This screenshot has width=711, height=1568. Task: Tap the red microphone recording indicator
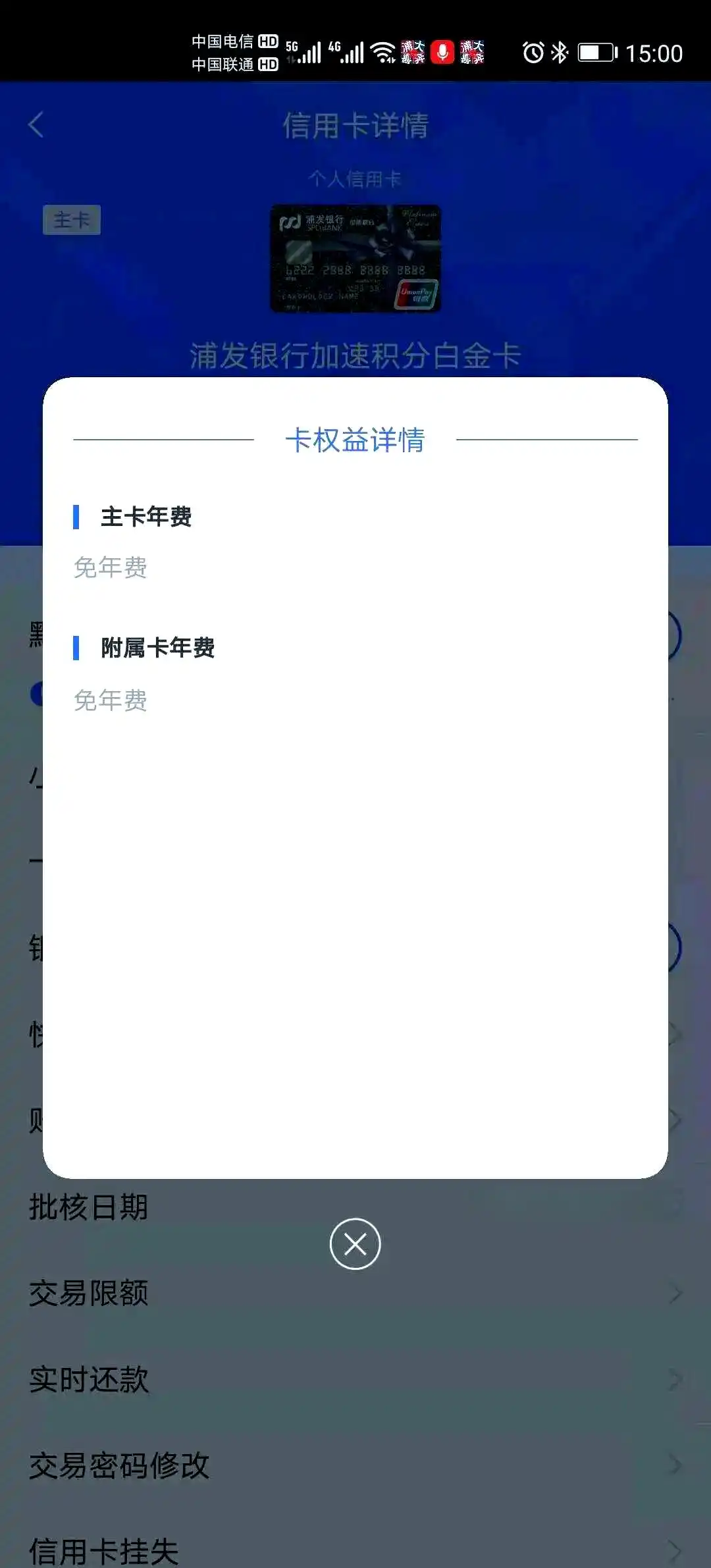[x=442, y=53]
